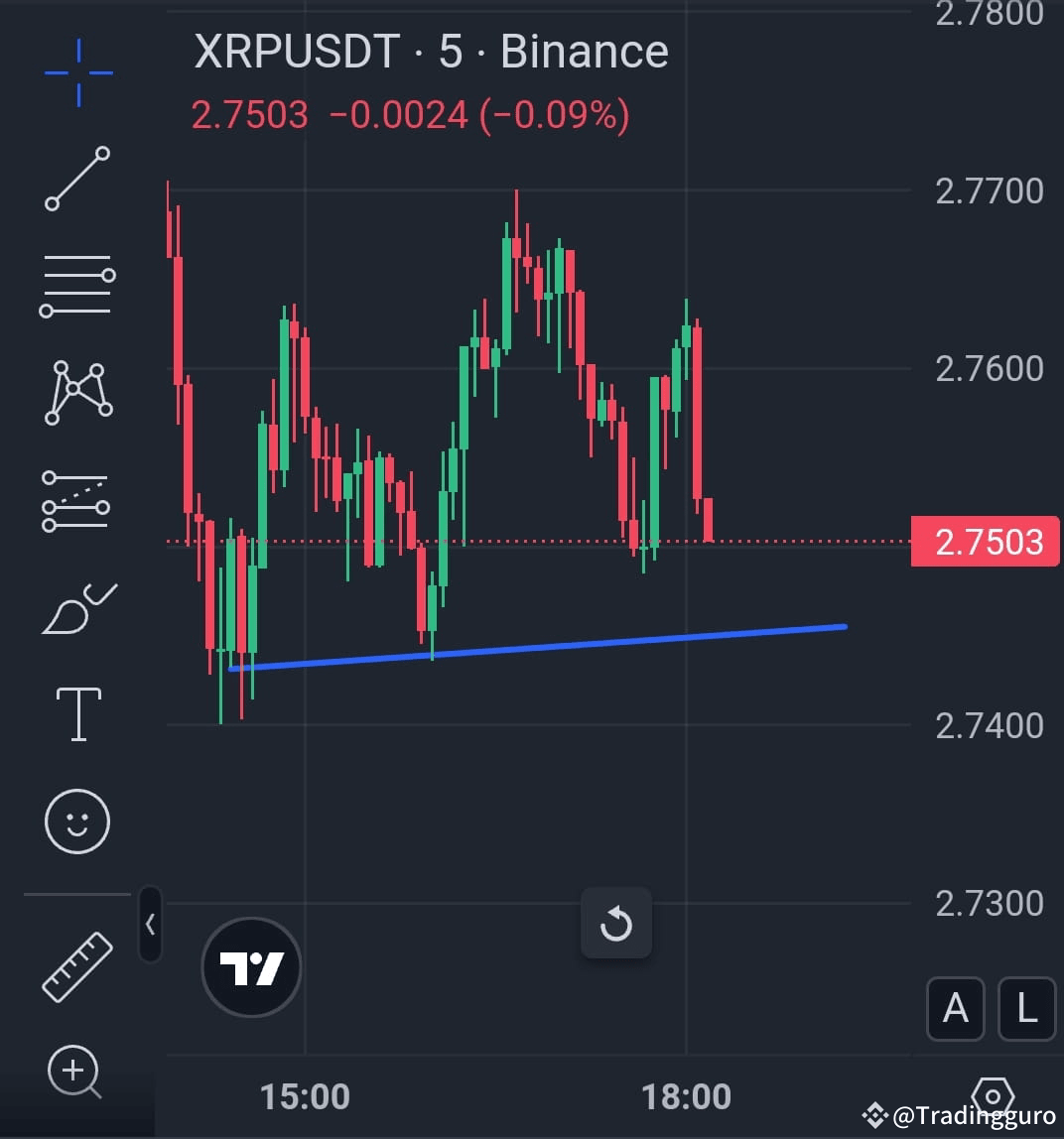Click the 2.7503 current price label
The height and width of the screenshot is (1139, 1064).
(985, 542)
